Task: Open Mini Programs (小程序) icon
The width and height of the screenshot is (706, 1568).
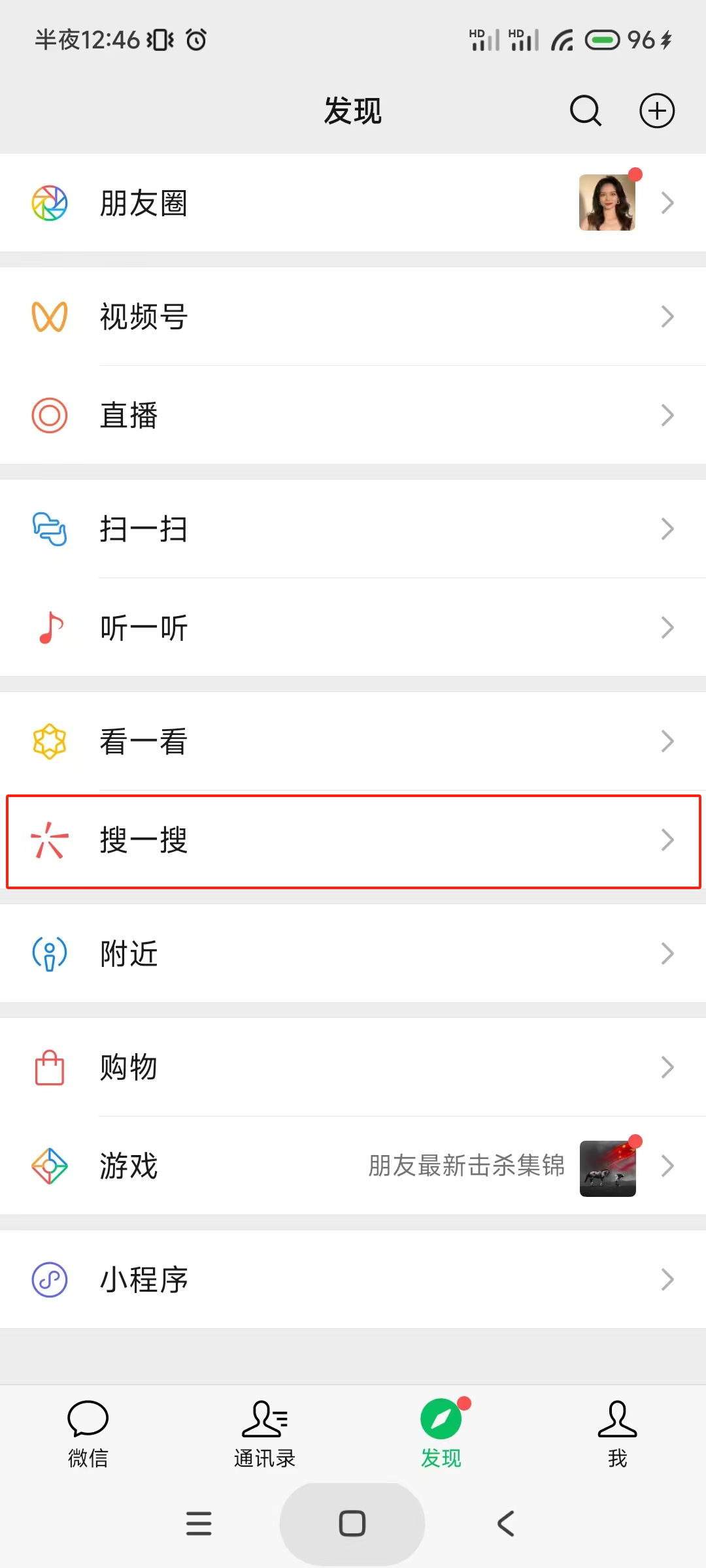Action: (x=48, y=1279)
